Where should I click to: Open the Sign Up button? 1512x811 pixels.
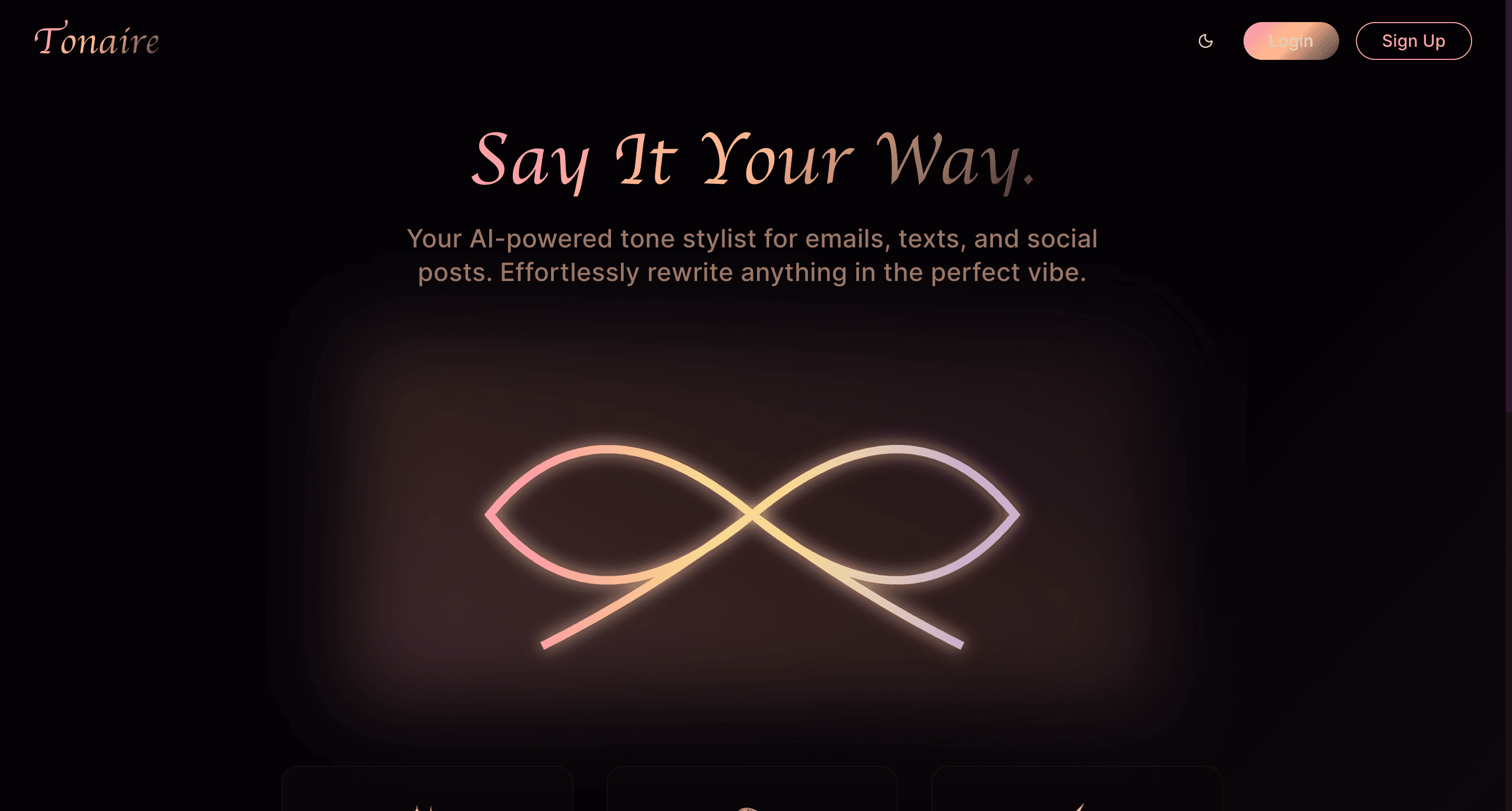point(1413,41)
